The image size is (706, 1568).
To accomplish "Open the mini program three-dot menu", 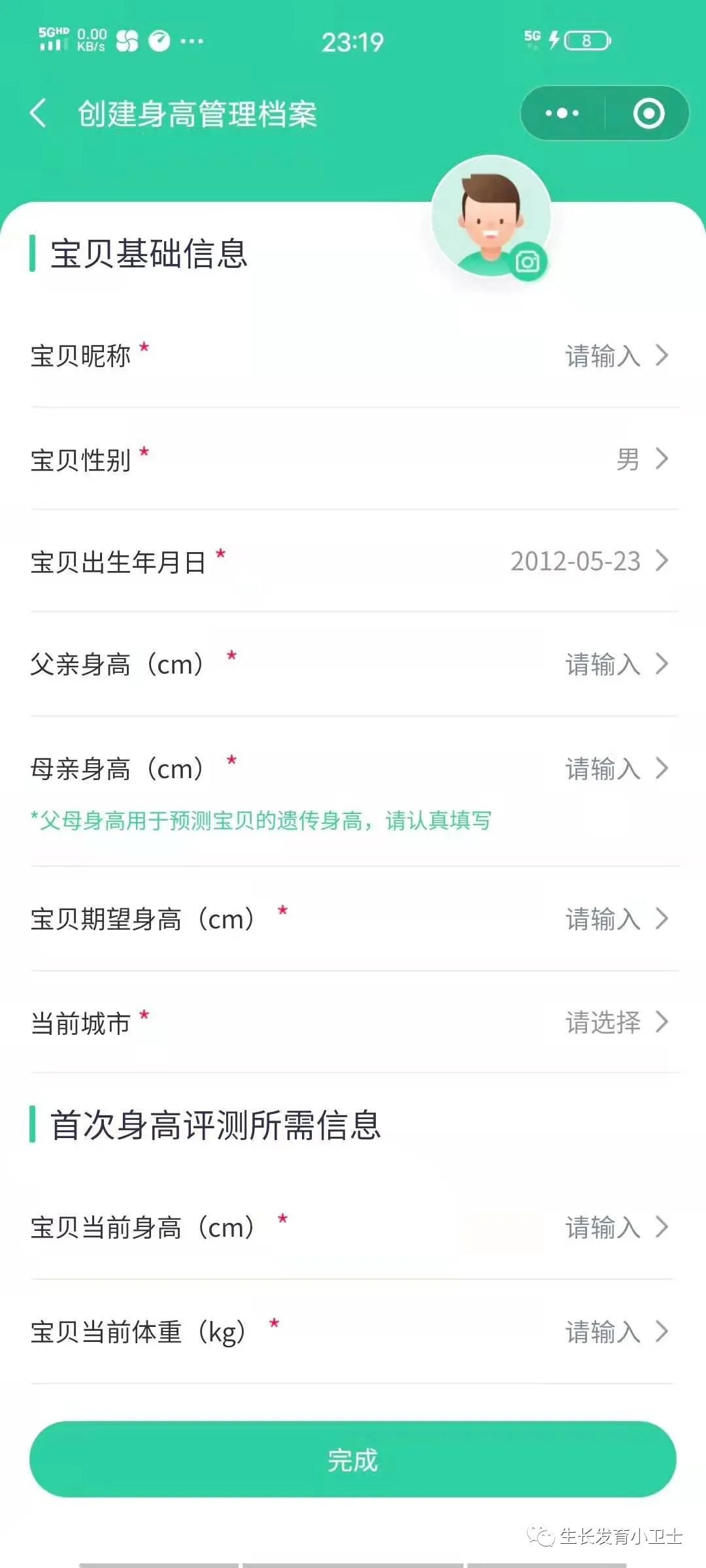I will click(x=562, y=114).
